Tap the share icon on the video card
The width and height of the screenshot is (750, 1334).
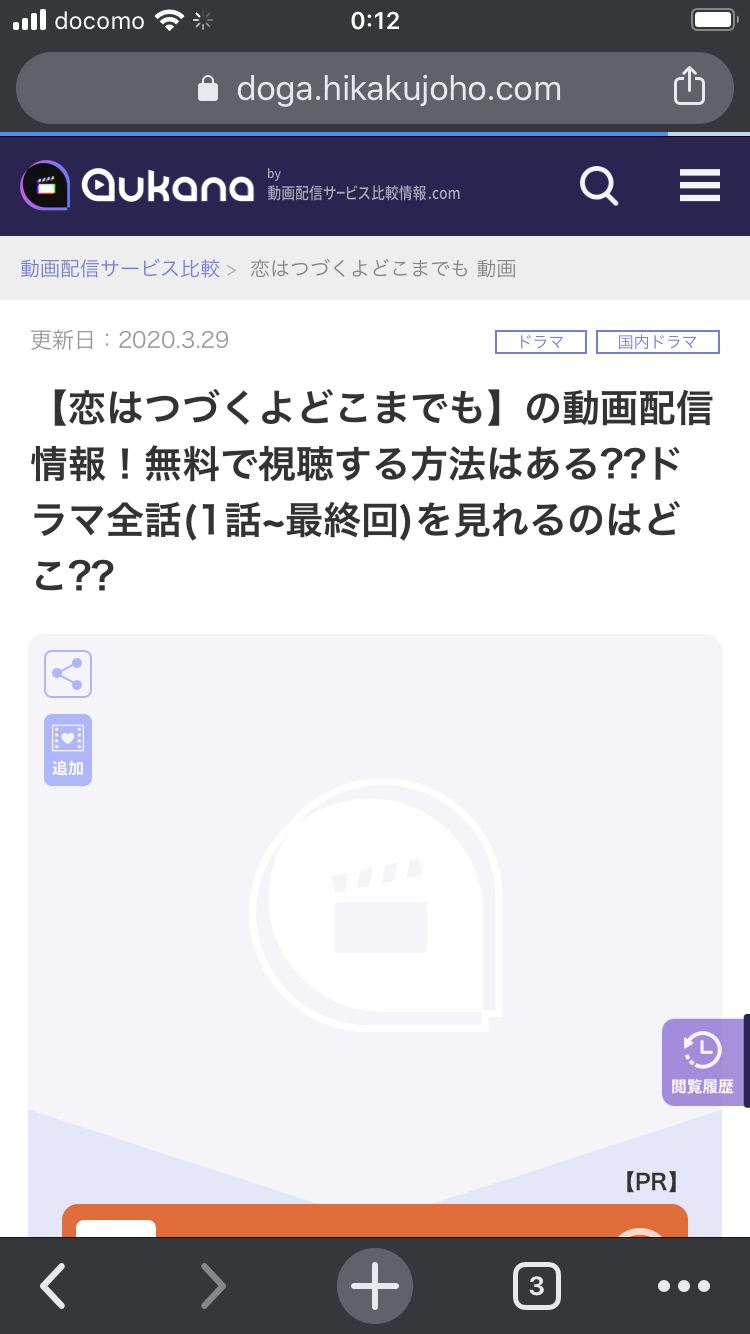(68, 674)
